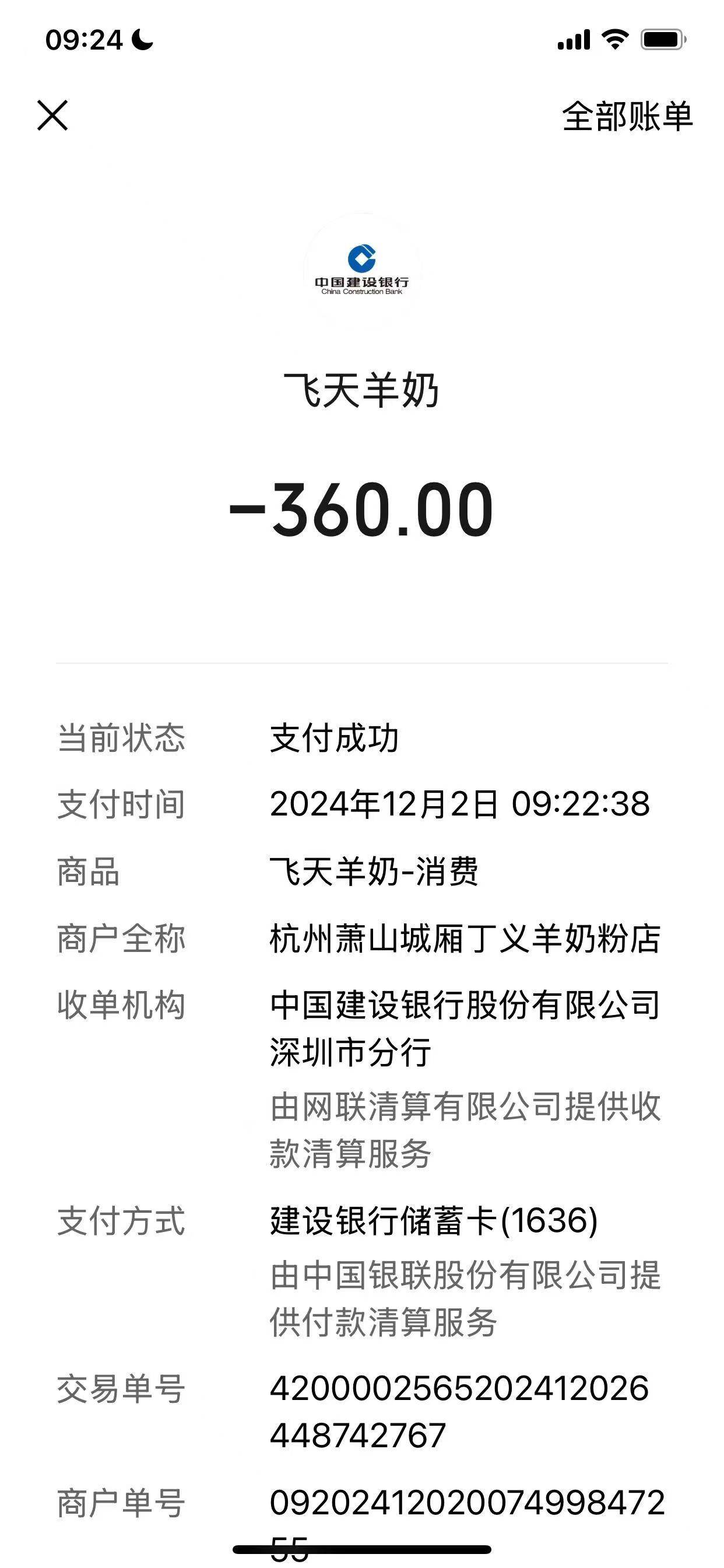Close the payment detail page
The width and height of the screenshot is (724, 1568).
coord(52,116)
